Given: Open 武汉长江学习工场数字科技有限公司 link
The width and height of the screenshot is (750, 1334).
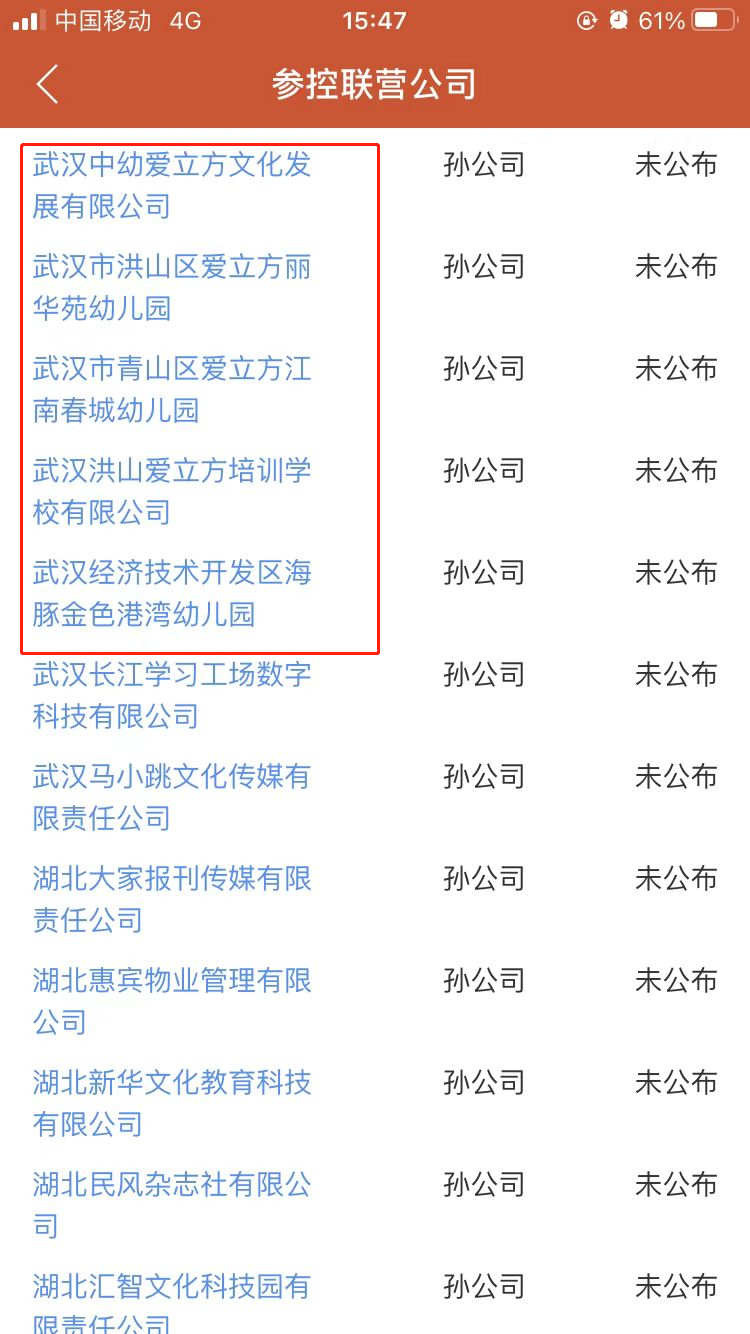Looking at the screenshot, I should [x=172, y=695].
